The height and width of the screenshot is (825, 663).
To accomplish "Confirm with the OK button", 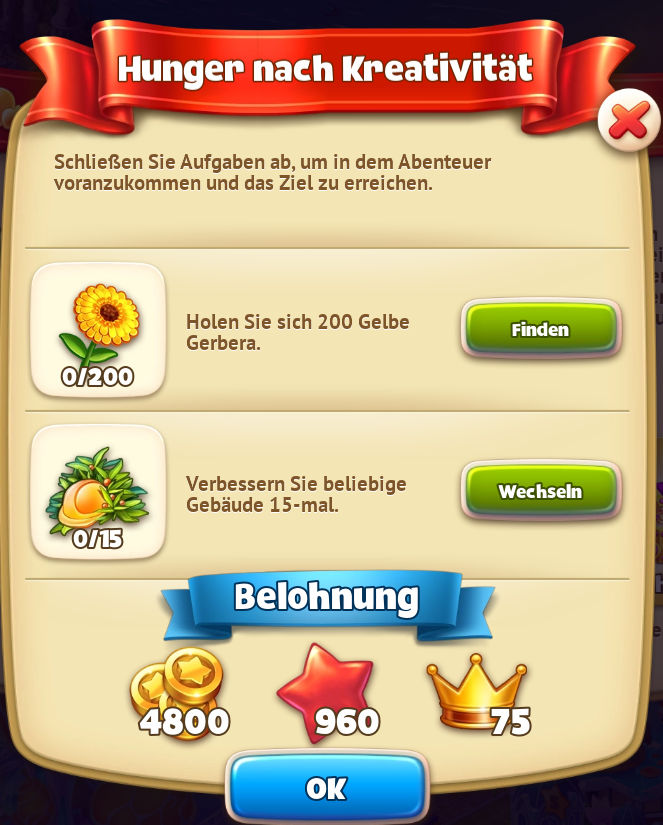I will tap(327, 788).
